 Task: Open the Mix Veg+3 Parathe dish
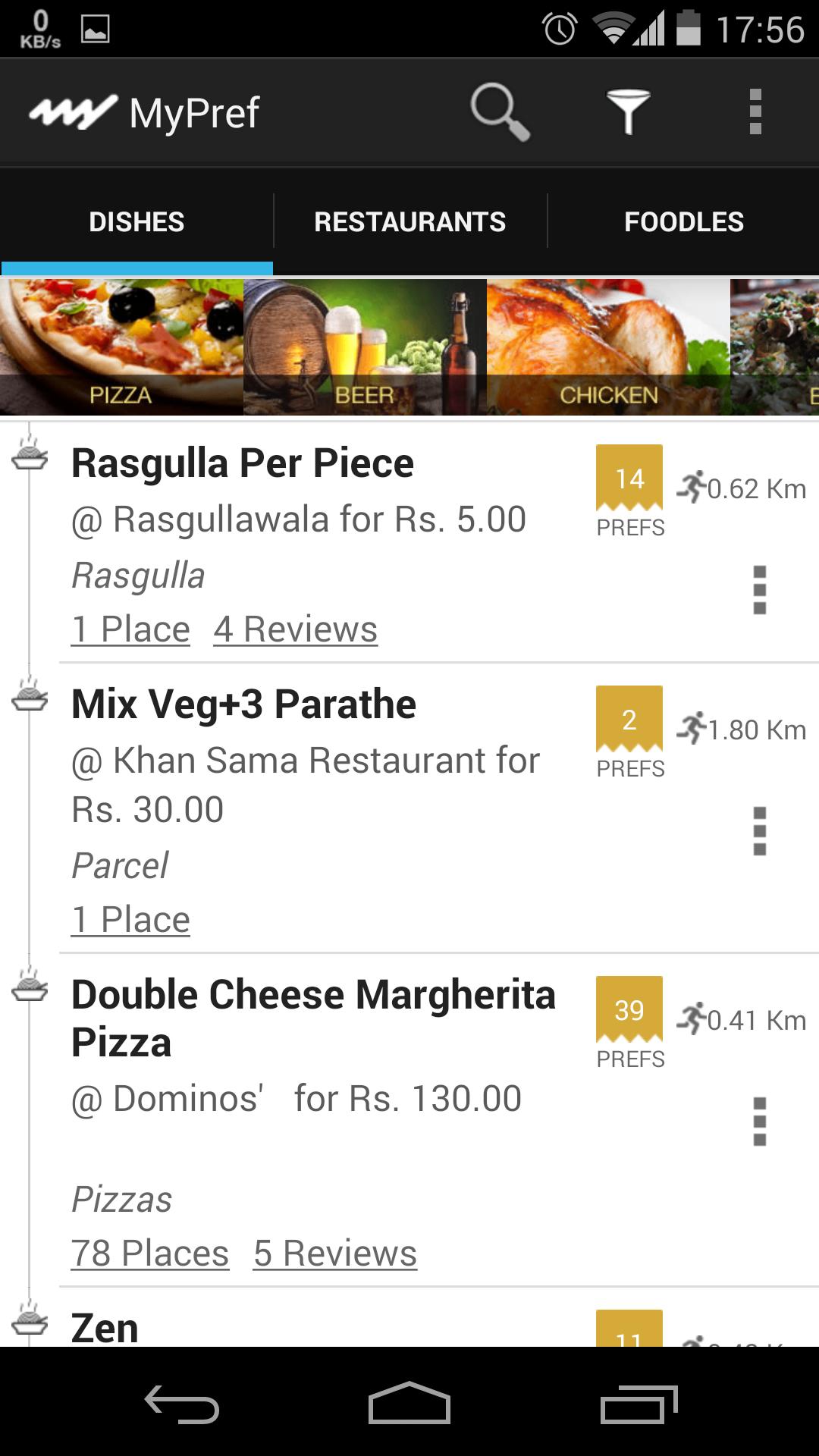point(243,704)
